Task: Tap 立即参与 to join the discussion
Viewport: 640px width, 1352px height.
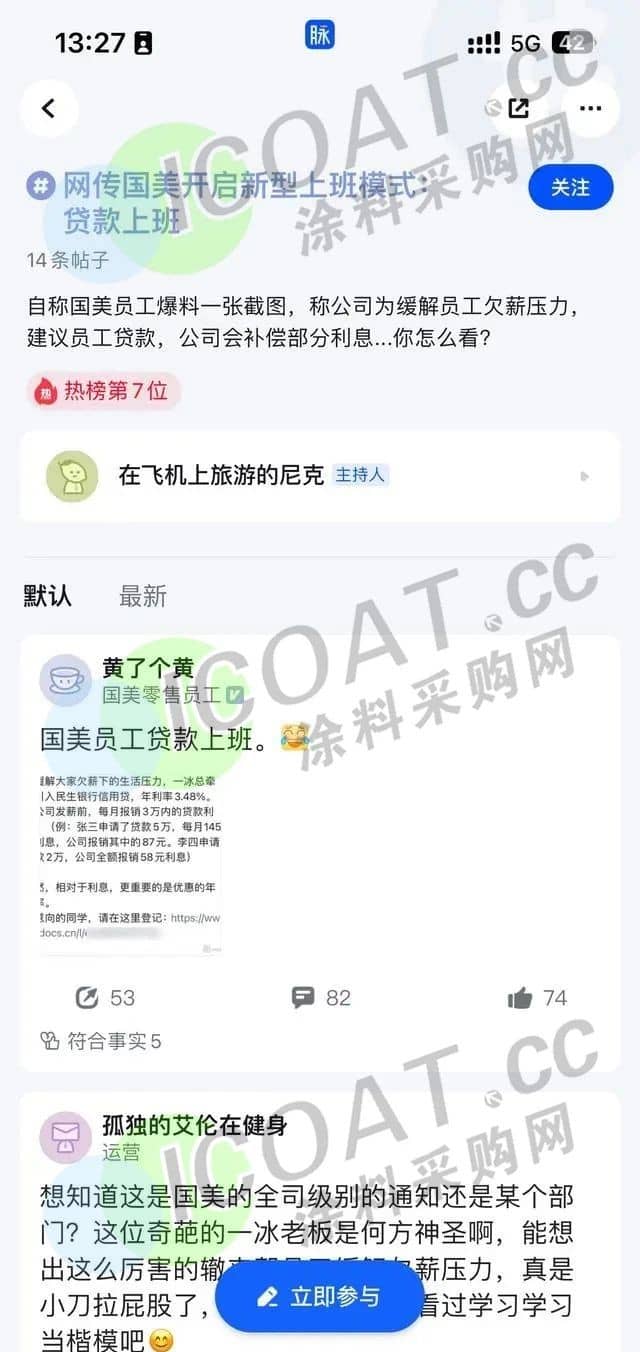Action: pyautogui.click(x=320, y=1297)
